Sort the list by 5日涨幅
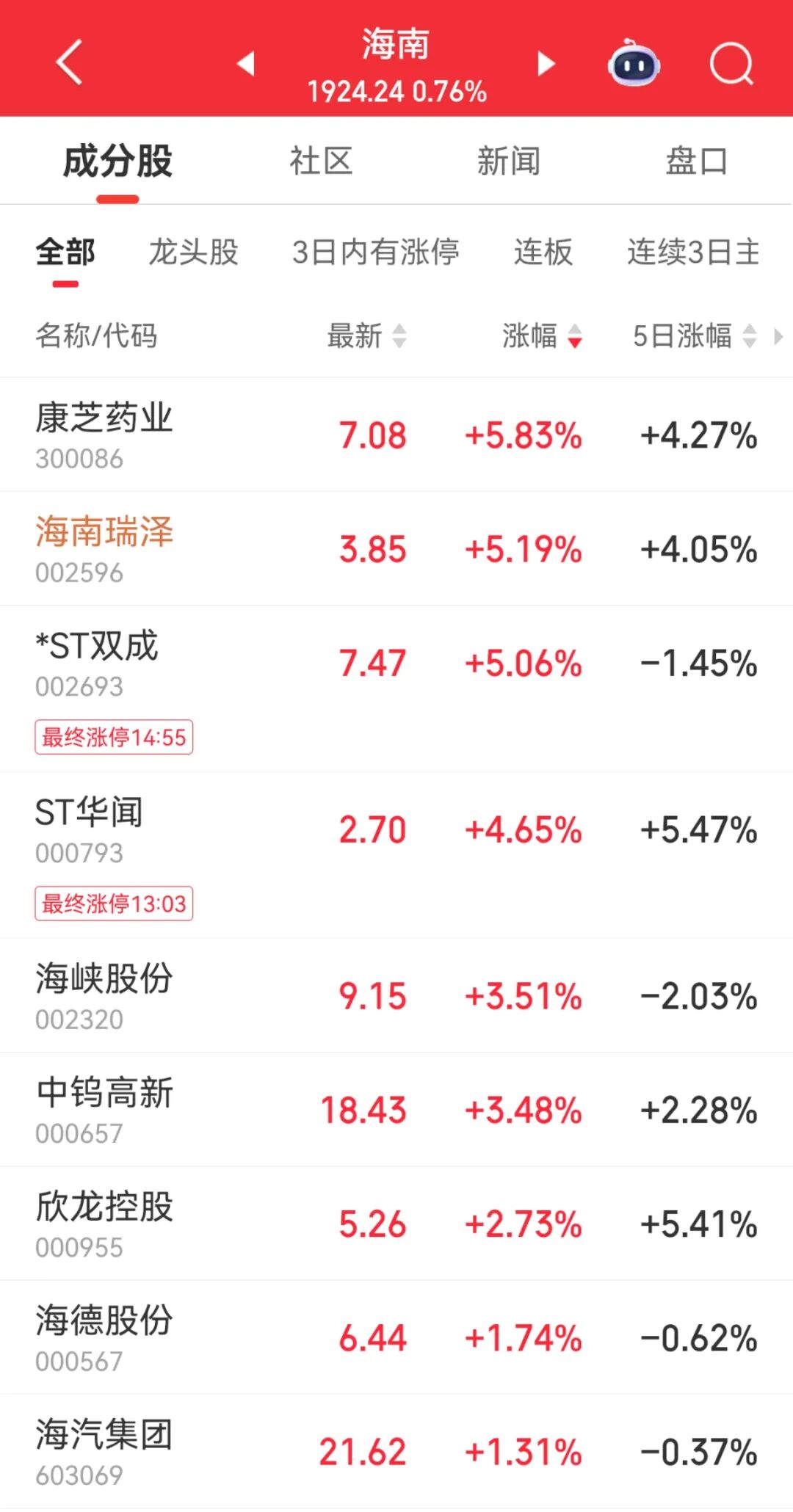 coord(694,336)
